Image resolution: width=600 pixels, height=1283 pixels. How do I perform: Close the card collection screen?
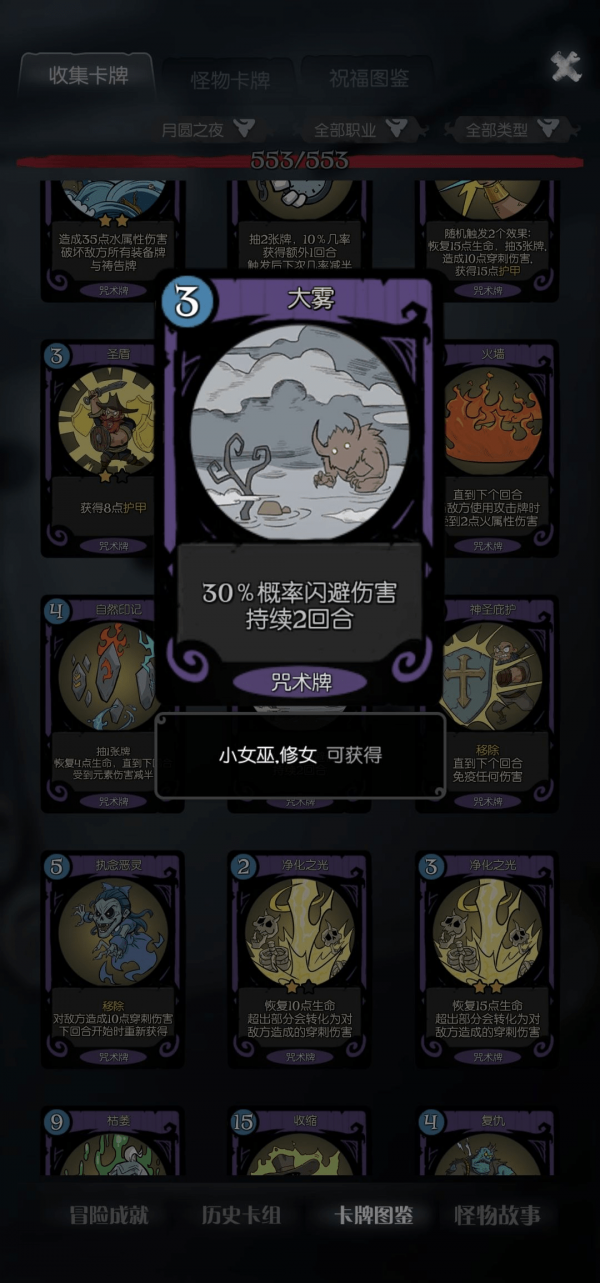tap(565, 67)
